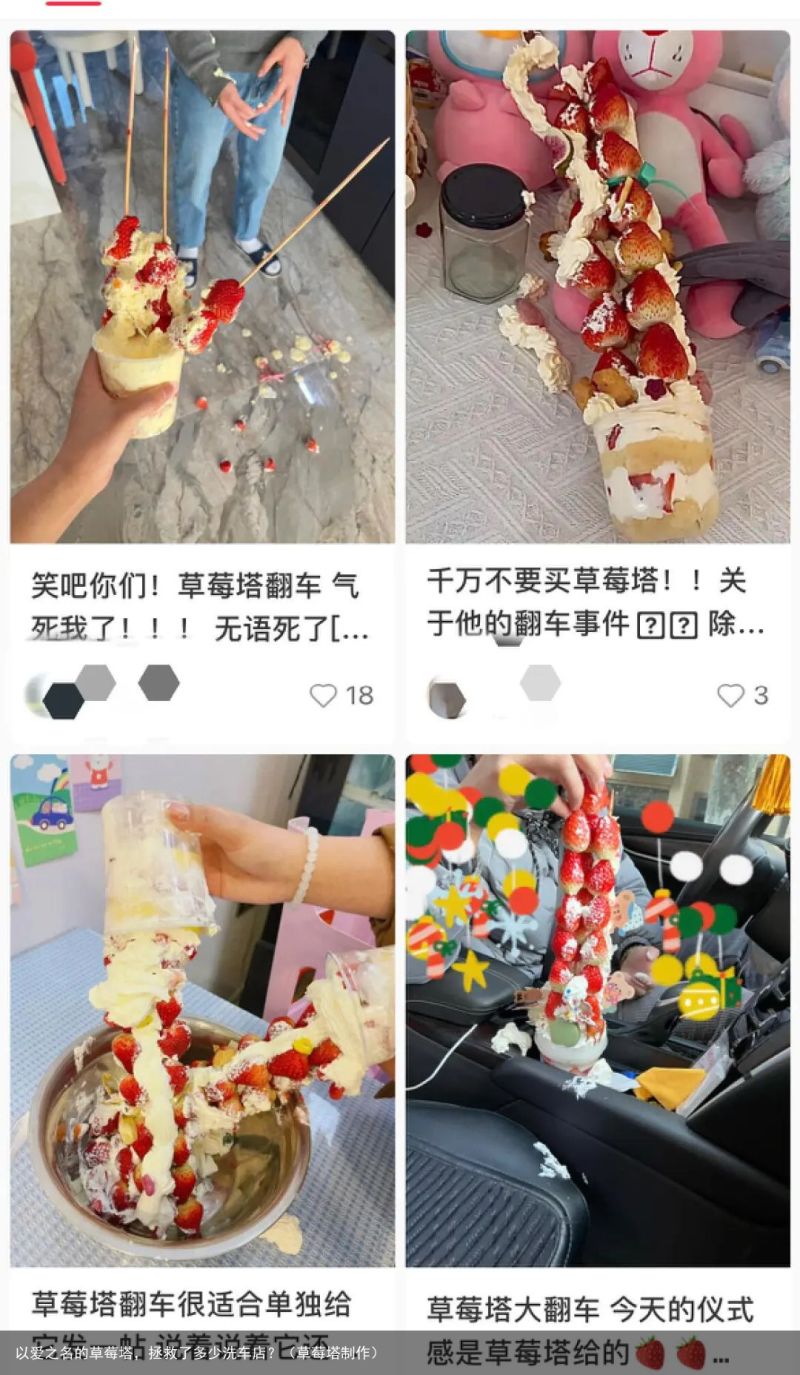Like the post '千万不要买草莓塔' with 3 likes
This screenshot has width=800, height=1375.
[731, 695]
